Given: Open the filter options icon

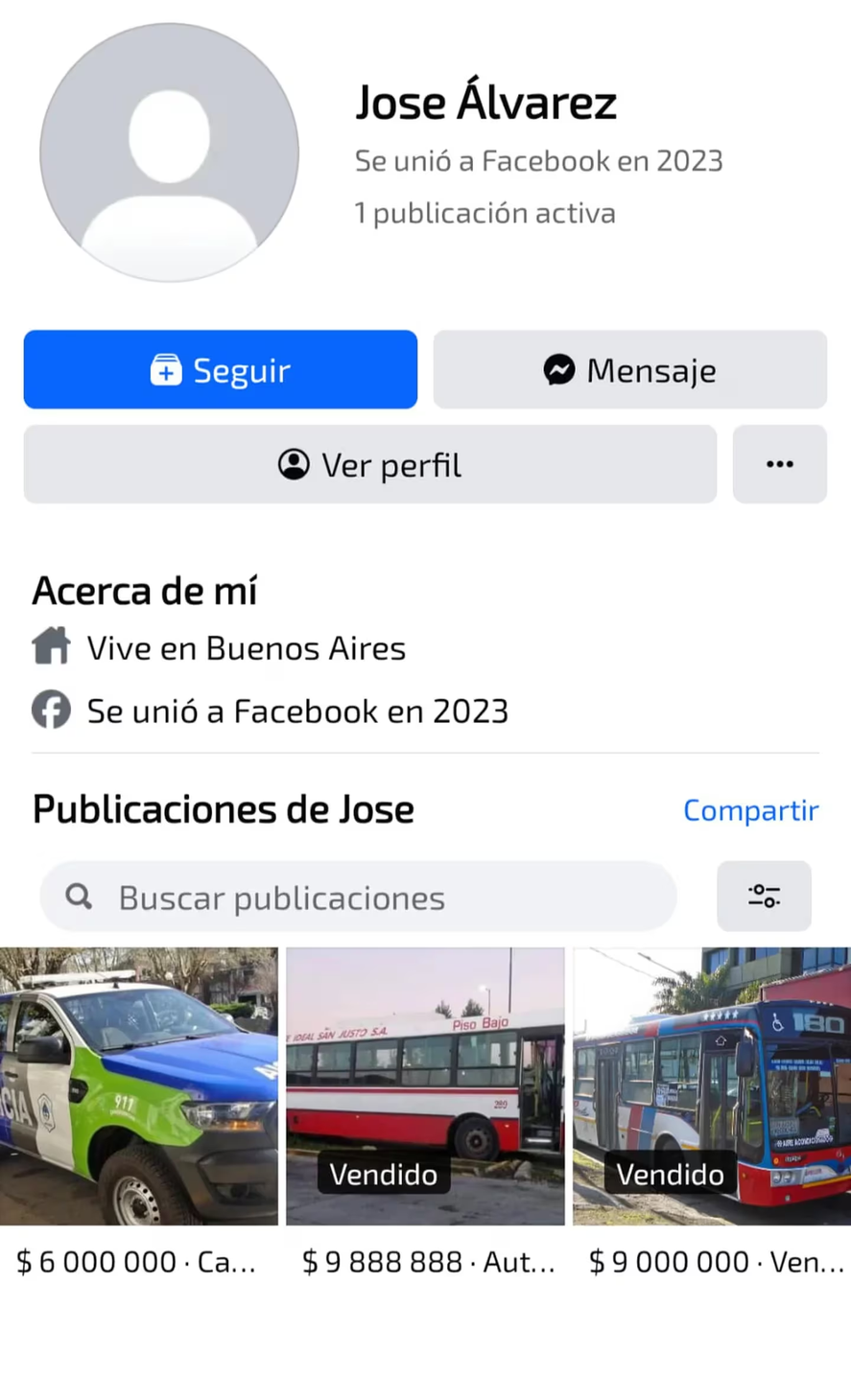Looking at the screenshot, I should coord(764,897).
